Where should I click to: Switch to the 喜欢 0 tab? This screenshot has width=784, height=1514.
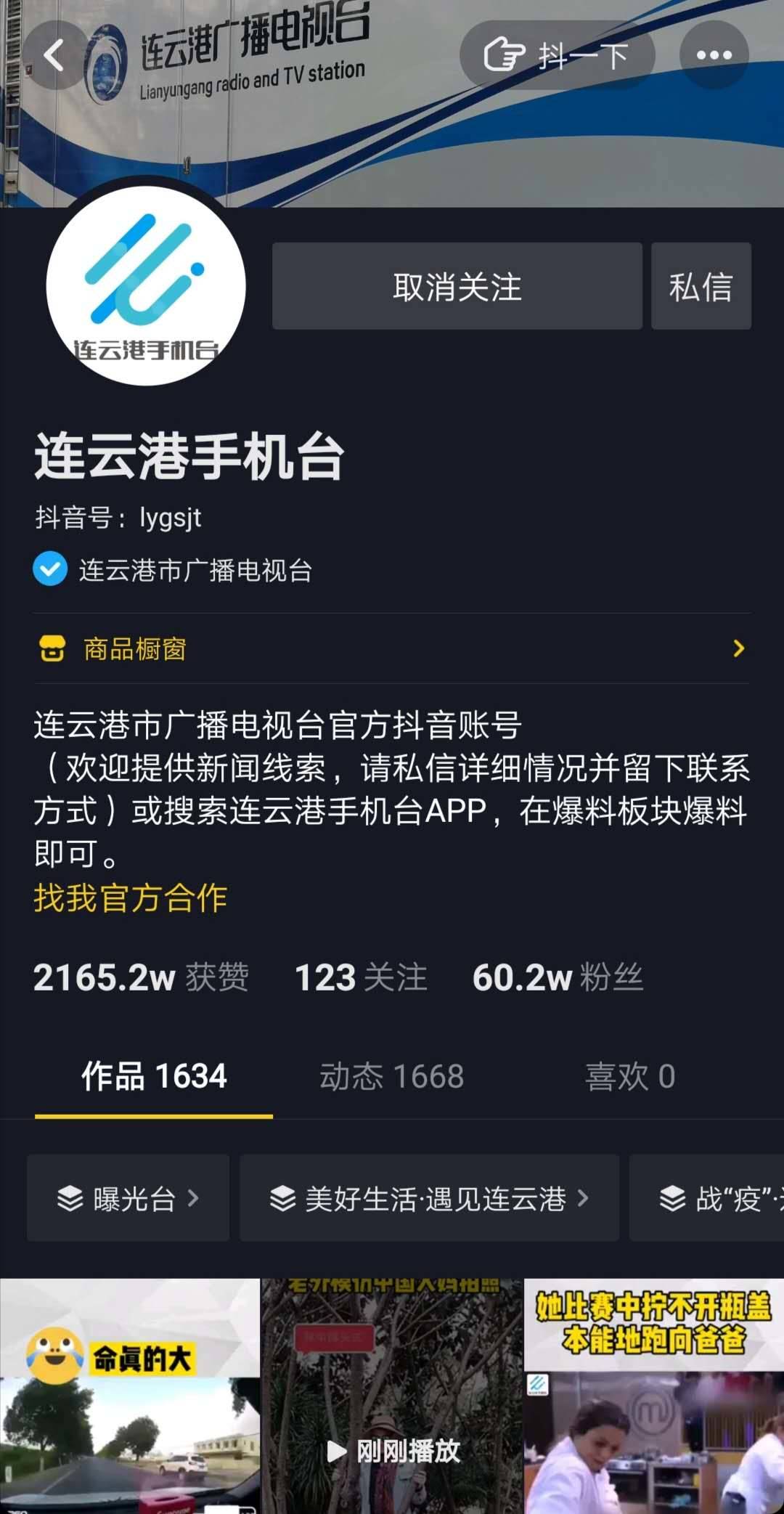(x=630, y=1076)
